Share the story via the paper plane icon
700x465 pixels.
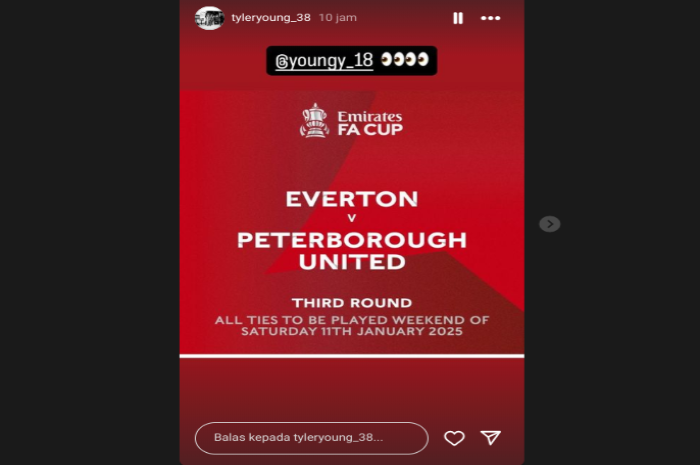point(490,438)
